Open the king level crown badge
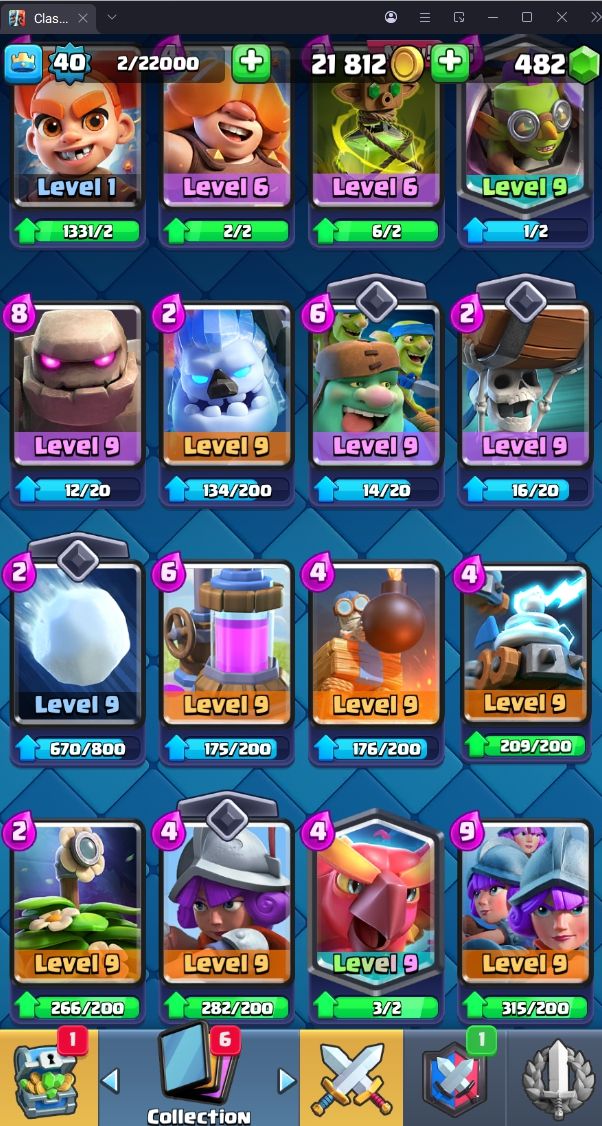 [22, 63]
